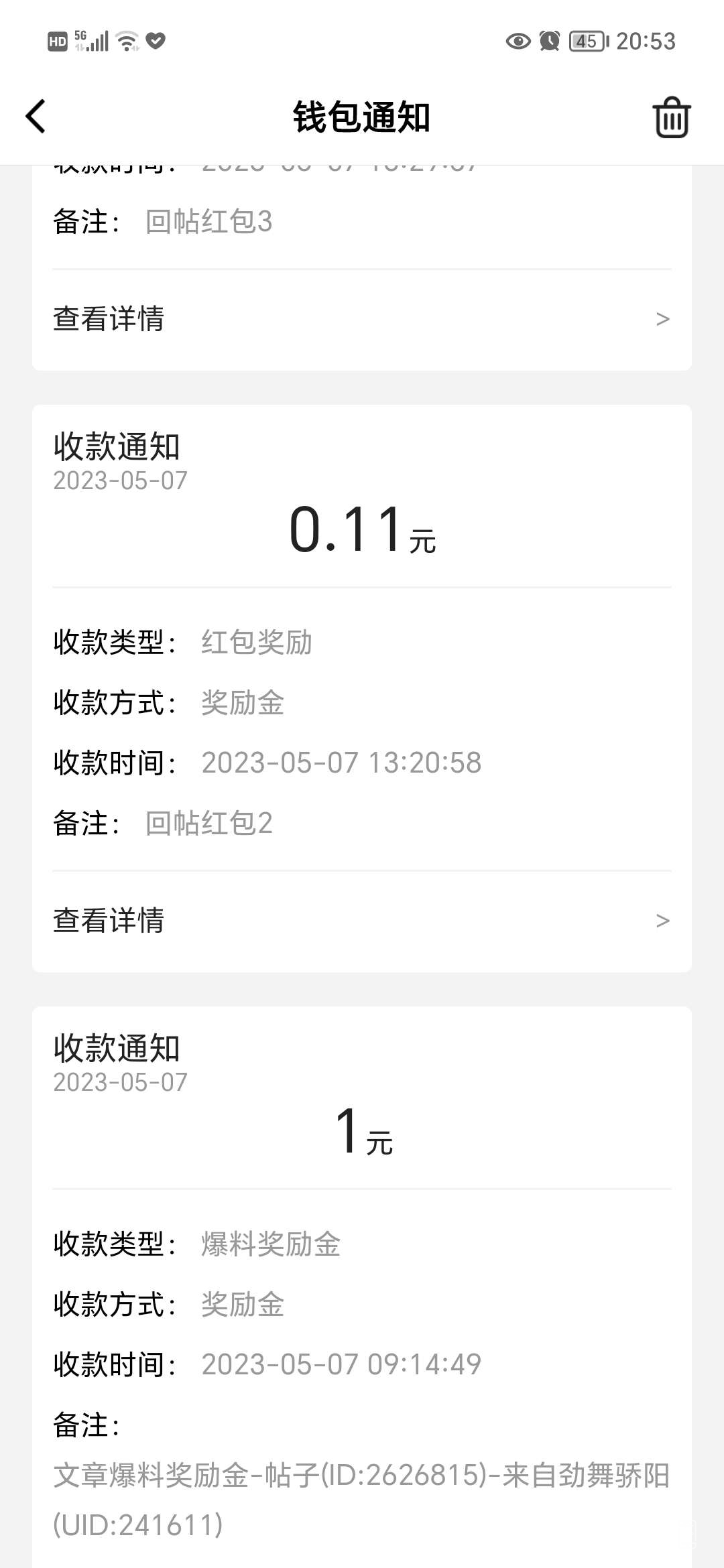This screenshot has width=724, height=1568.
Task: Tap the trash icon to clear notifications
Action: (671, 118)
